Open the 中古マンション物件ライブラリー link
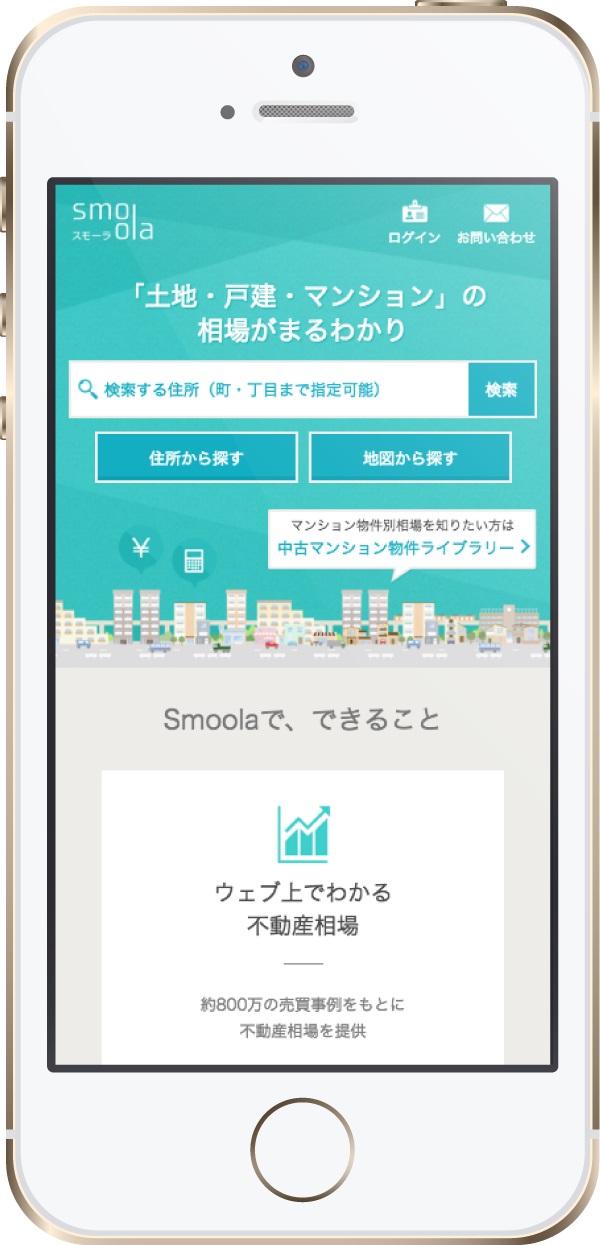The image size is (600, 1245). point(403,548)
